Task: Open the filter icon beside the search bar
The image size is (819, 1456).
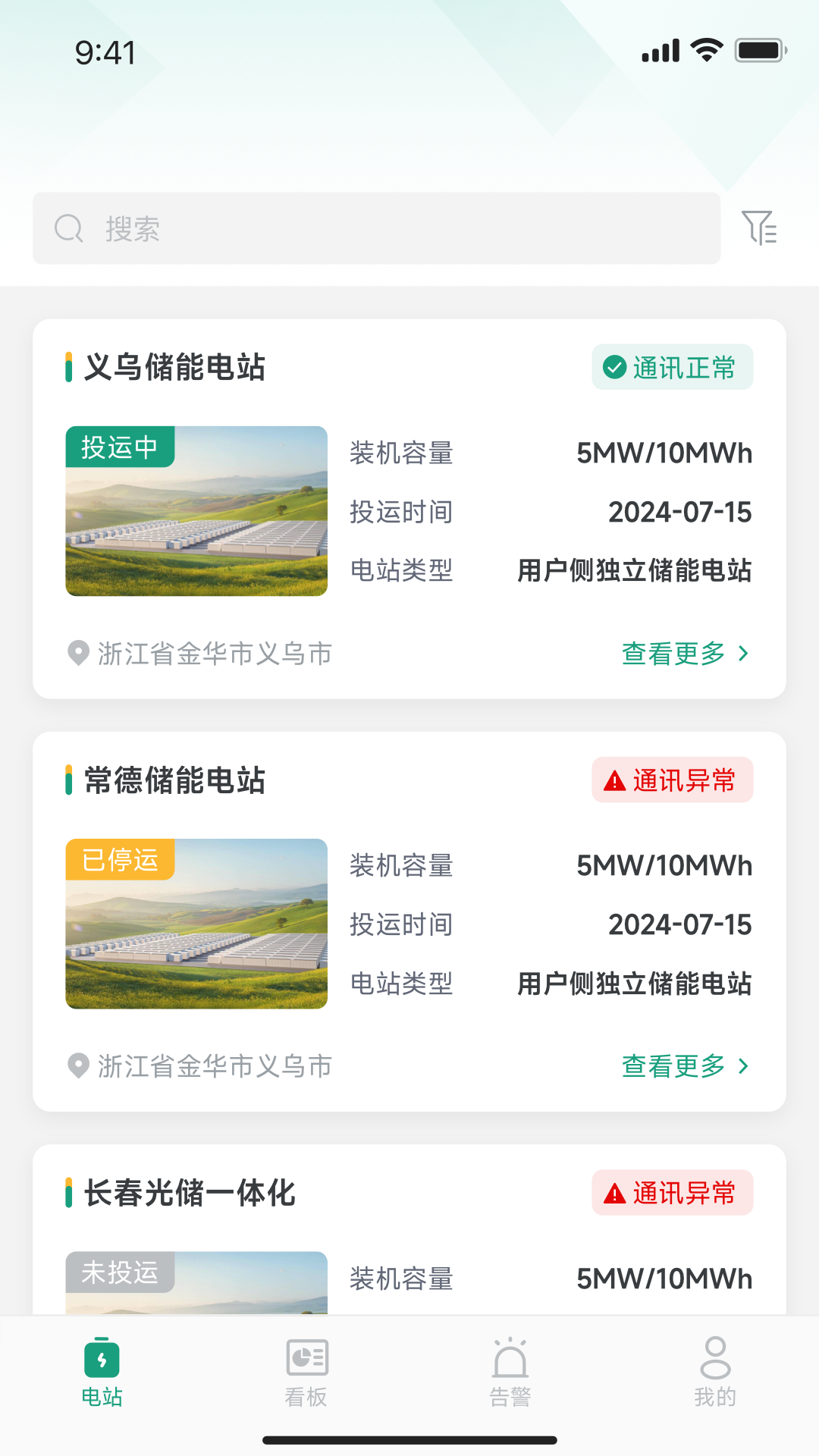Action: (x=761, y=228)
